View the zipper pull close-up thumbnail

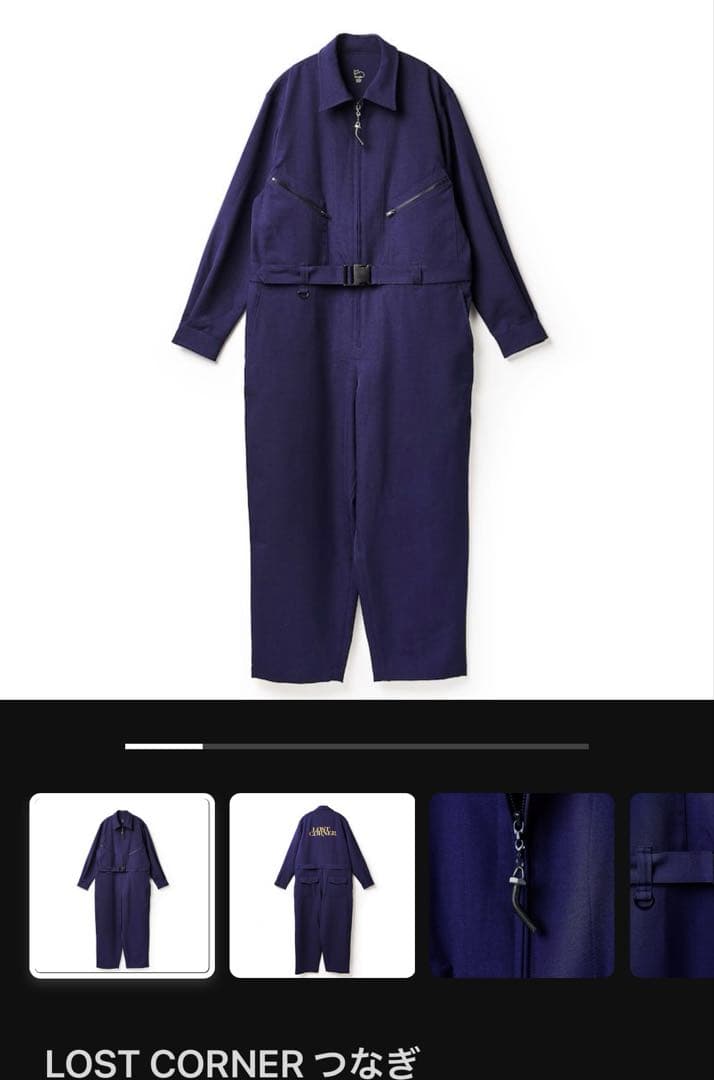(522, 885)
